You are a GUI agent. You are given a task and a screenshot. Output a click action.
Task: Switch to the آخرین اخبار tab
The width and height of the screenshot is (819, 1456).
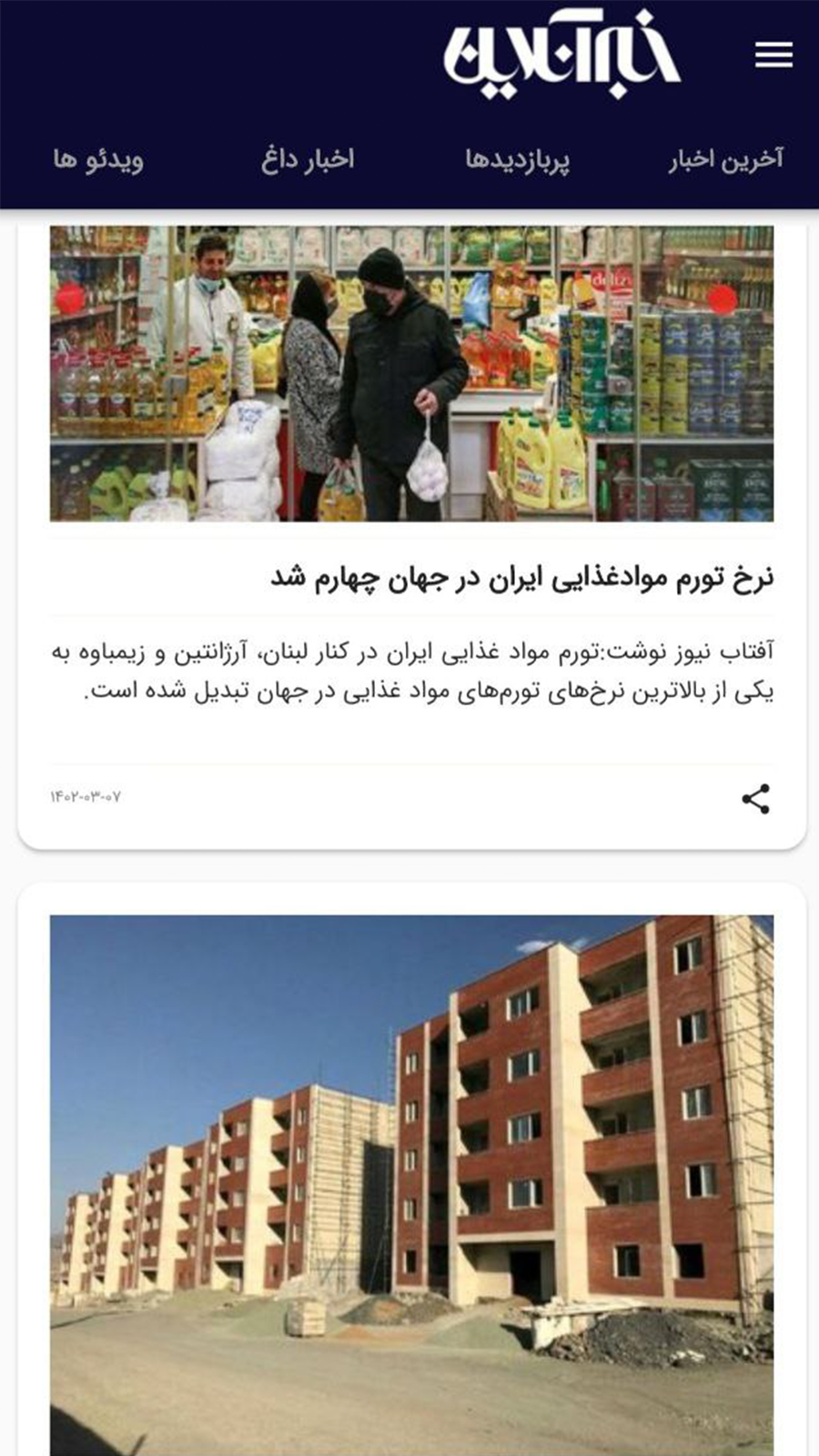[725, 160]
